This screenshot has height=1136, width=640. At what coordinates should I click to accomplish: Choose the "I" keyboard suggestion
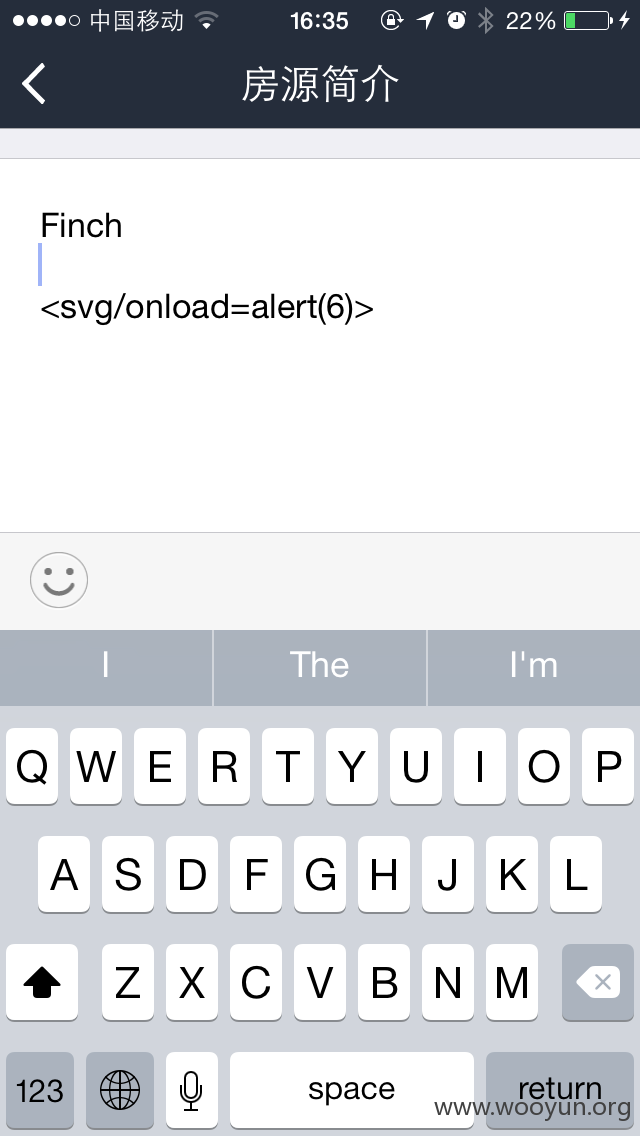tap(106, 666)
